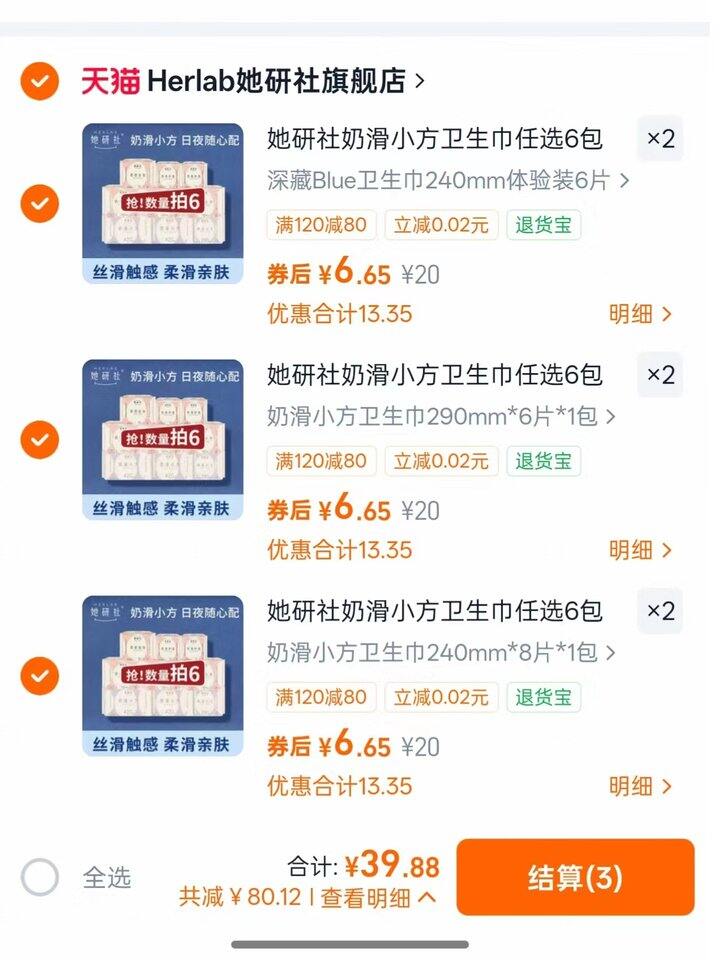Open product image for the 290mm*6片 item

click(162, 440)
